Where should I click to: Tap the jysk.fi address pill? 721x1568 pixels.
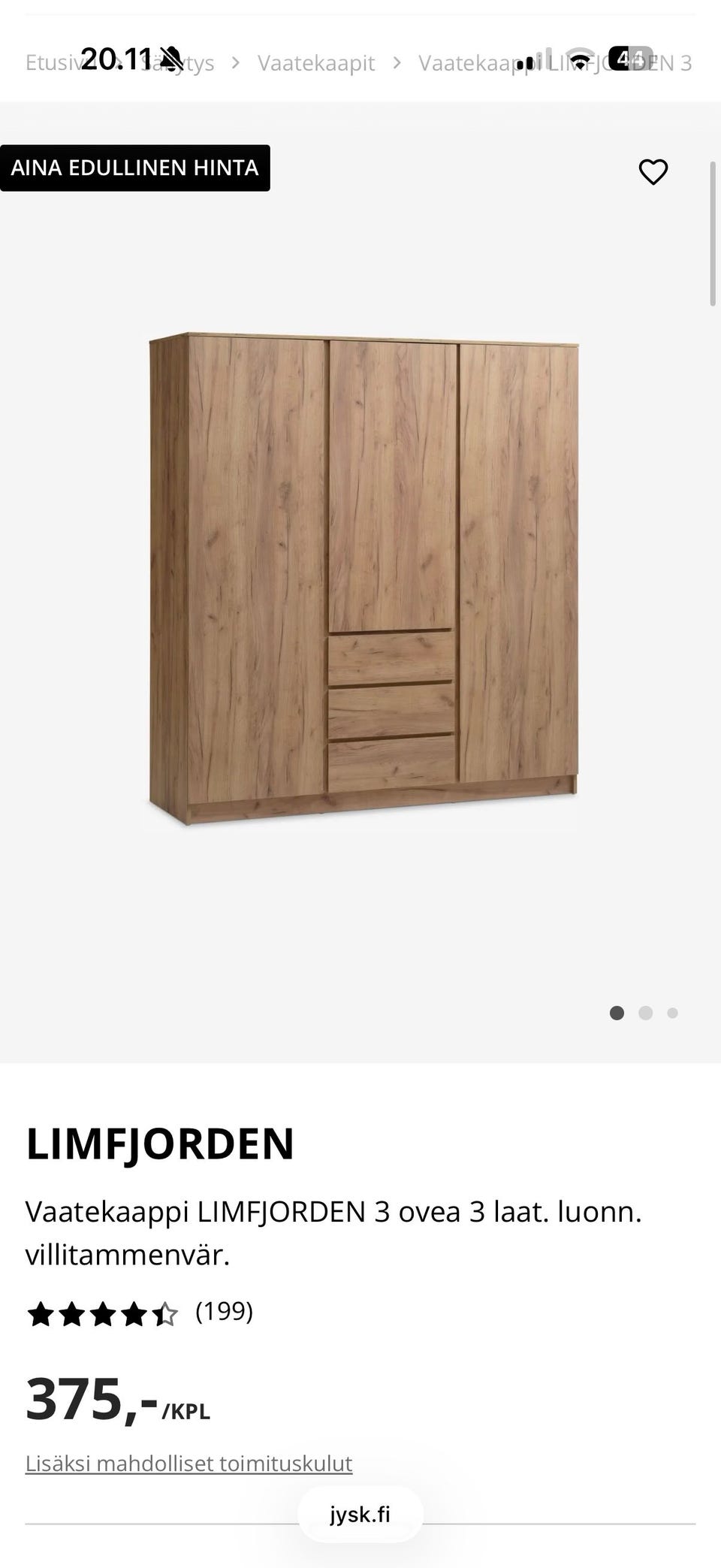360,1514
